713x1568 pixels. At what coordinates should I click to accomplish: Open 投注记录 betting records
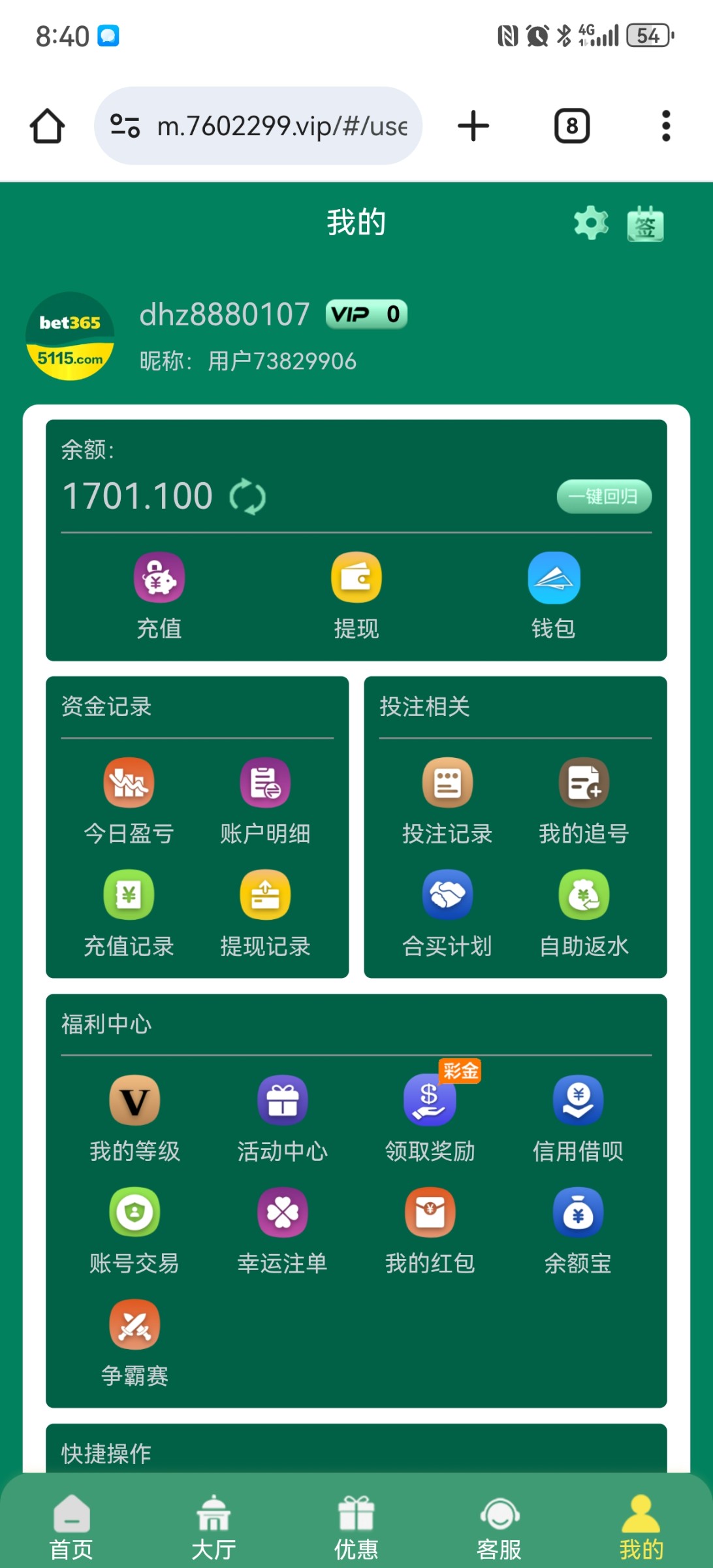(447, 800)
